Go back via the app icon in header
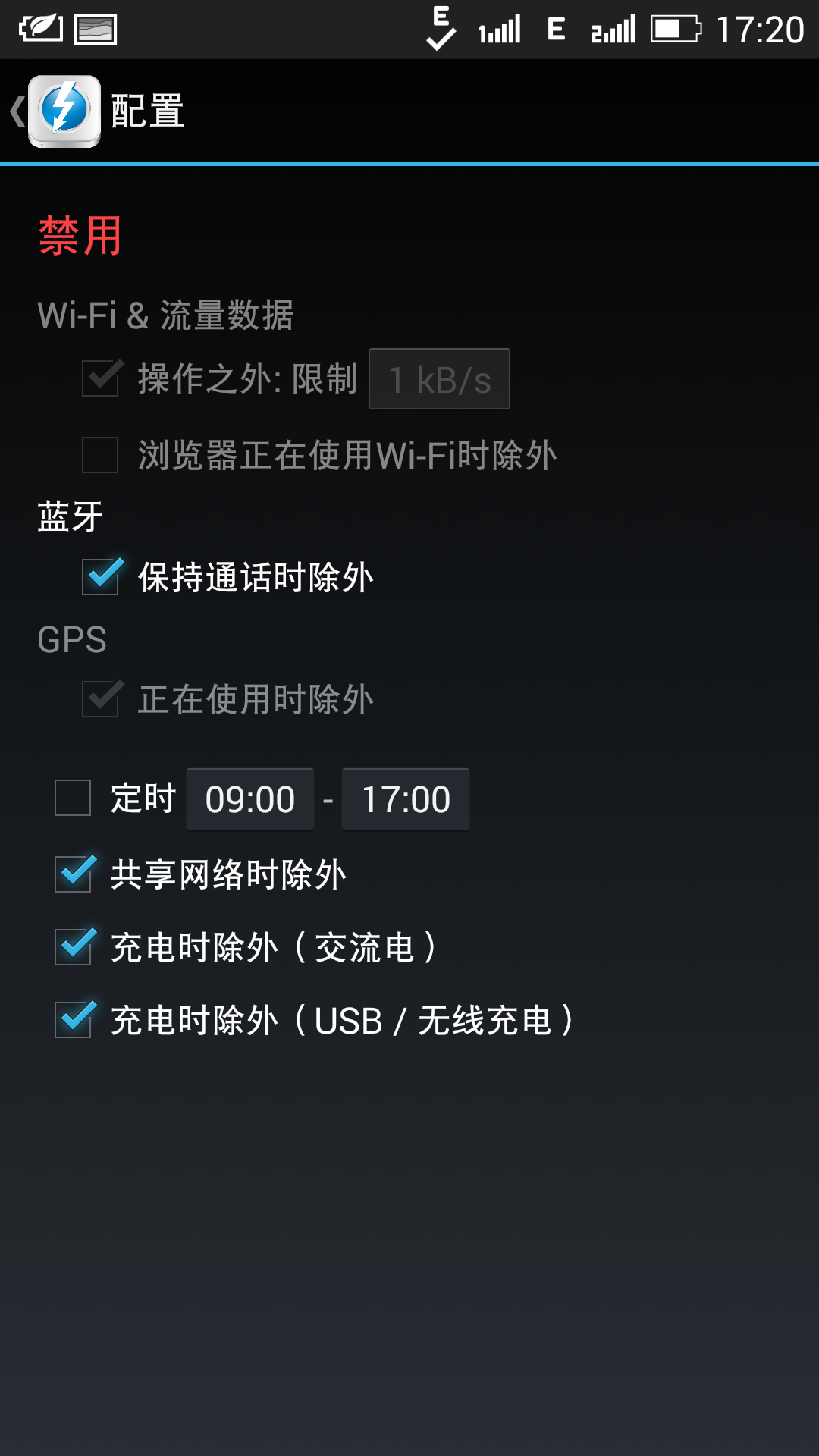Screen dimensions: 819x1456 tap(62, 111)
